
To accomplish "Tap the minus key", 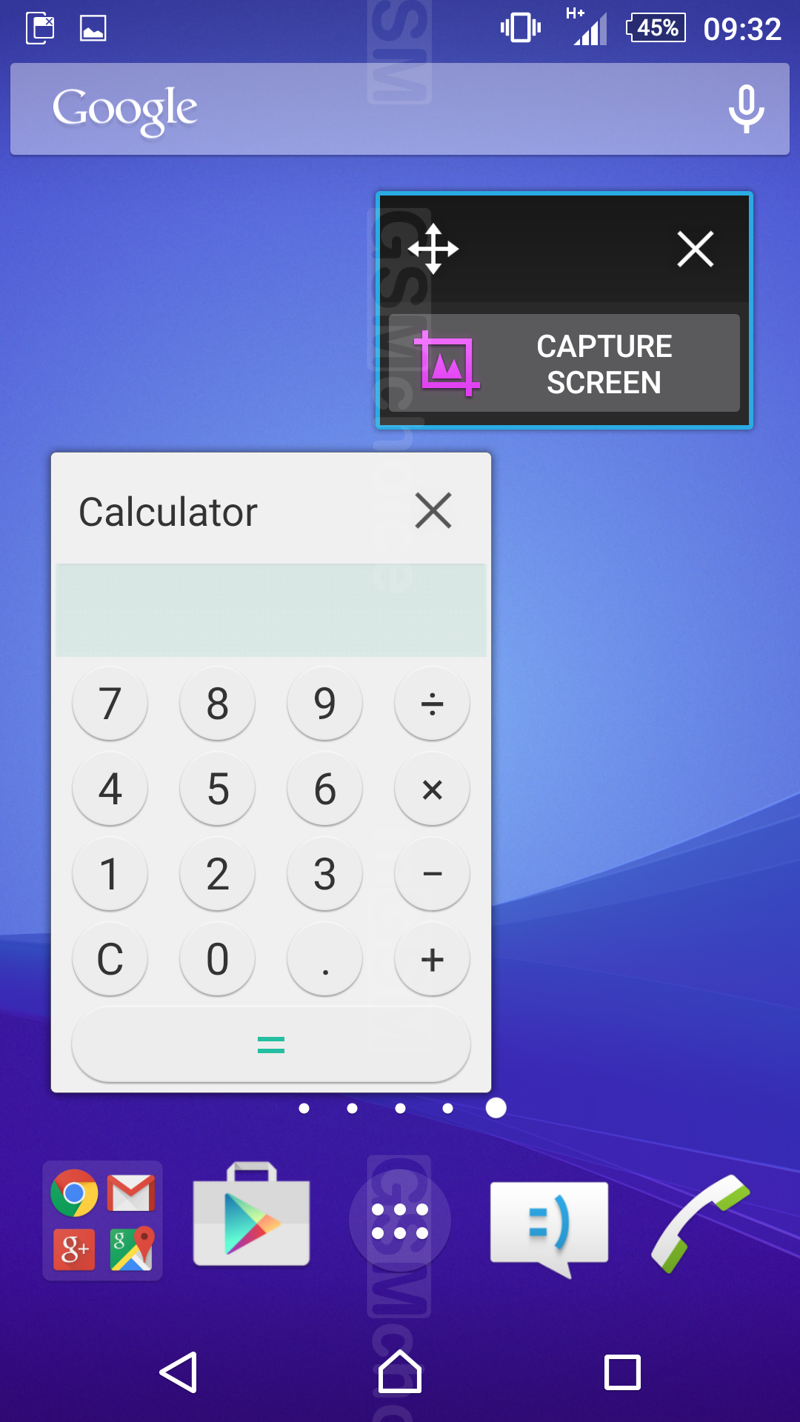I will [432, 874].
